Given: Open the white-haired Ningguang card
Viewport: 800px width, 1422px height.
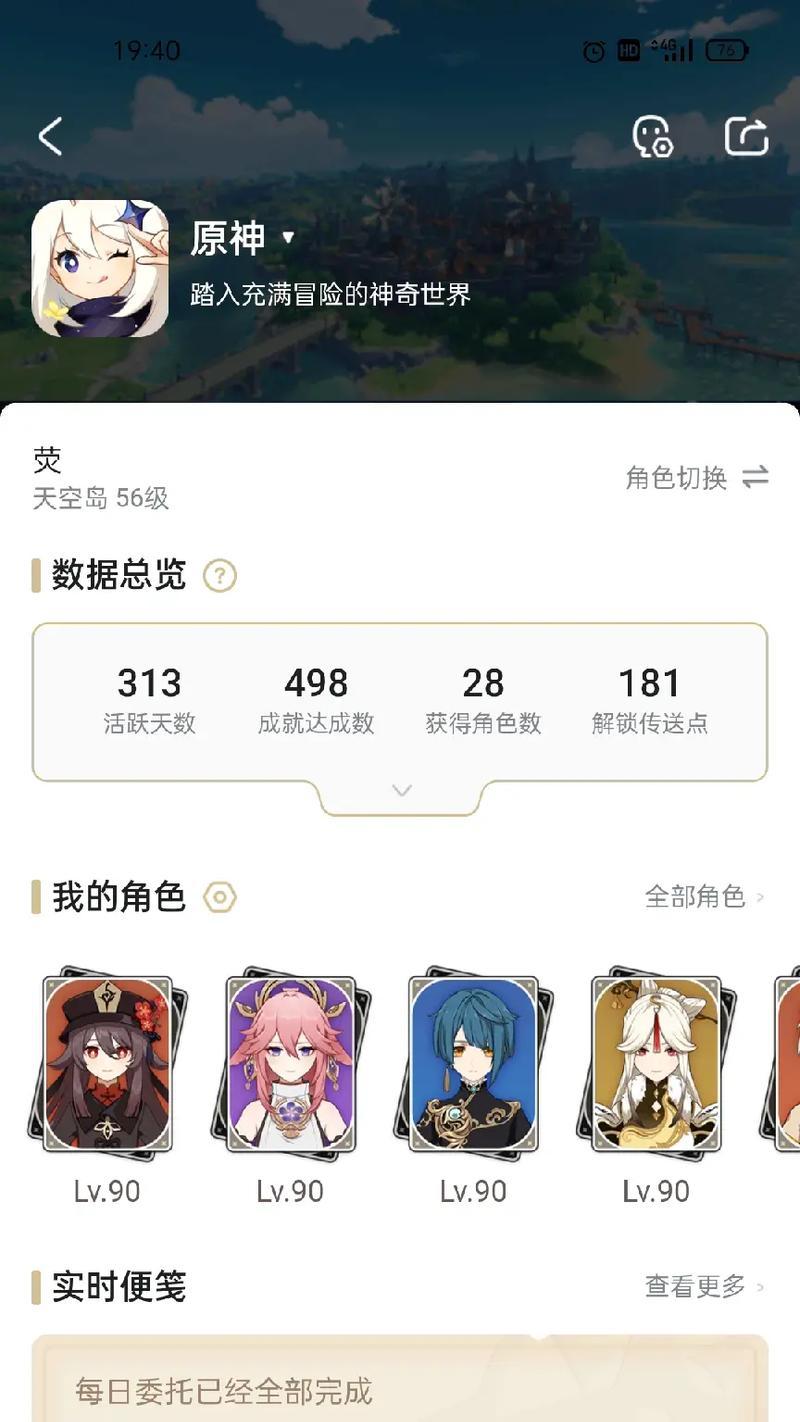Looking at the screenshot, I should [656, 1062].
